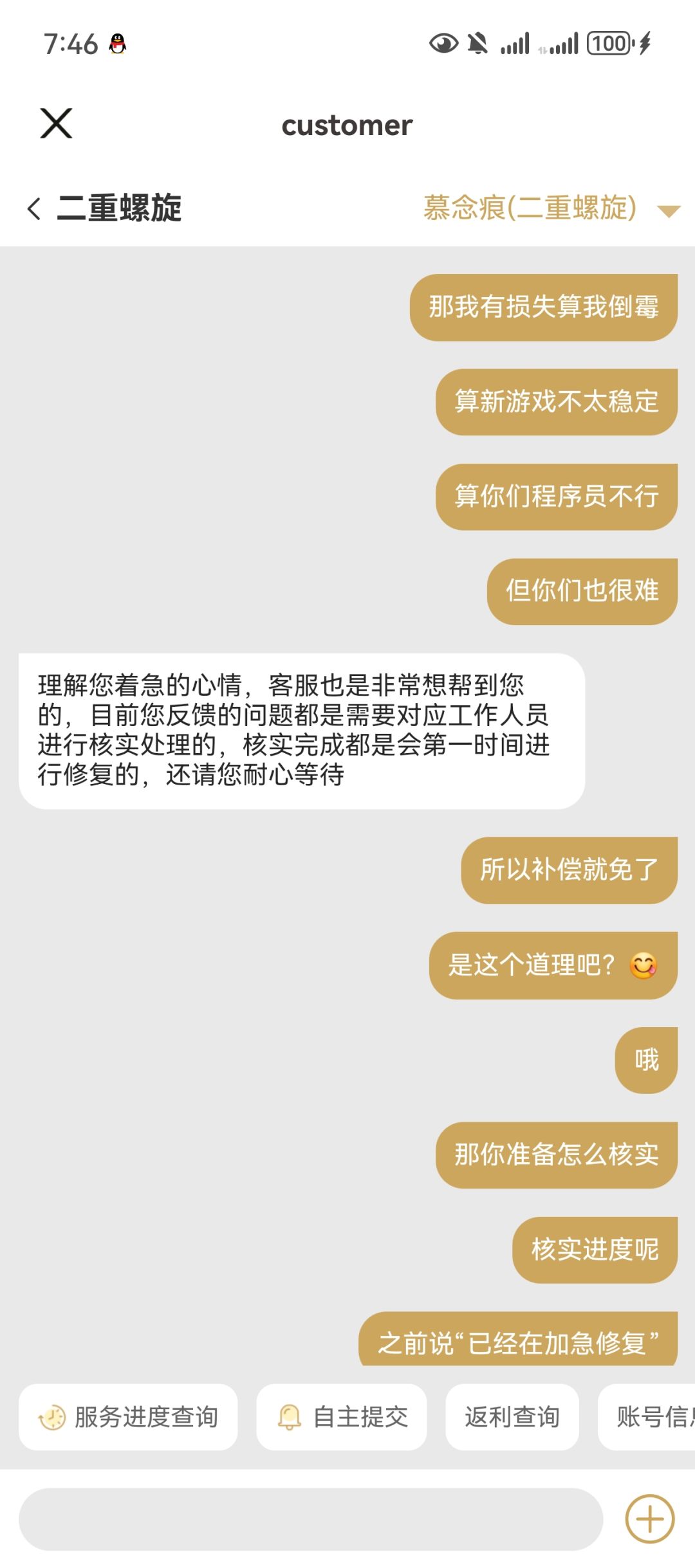Viewport: 695px width, 1568px height.
Task: Go back from 二重螺旋 chat
Action: click(x=34, y=209)
